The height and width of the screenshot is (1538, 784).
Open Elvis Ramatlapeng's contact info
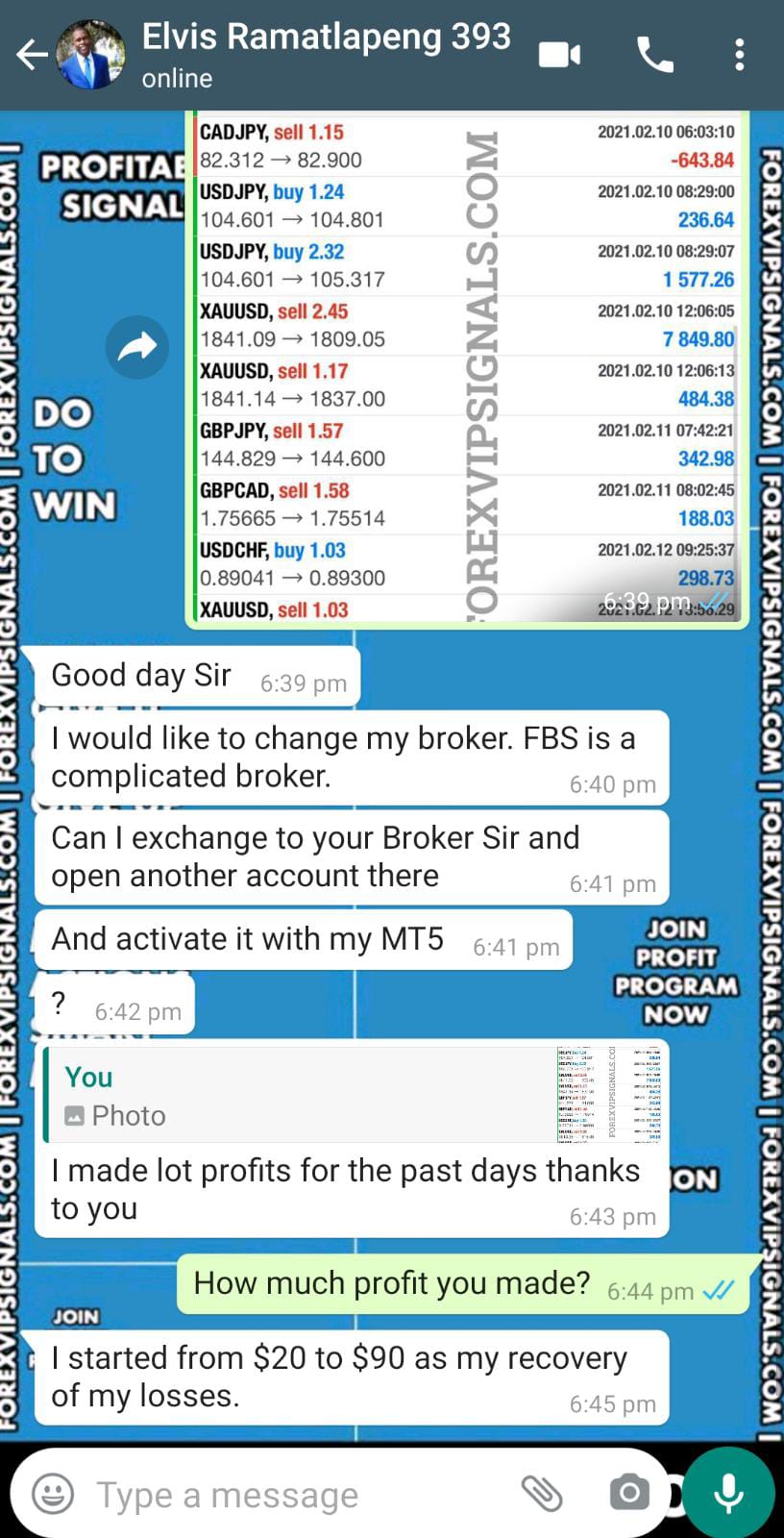click(x=326, y=54)
